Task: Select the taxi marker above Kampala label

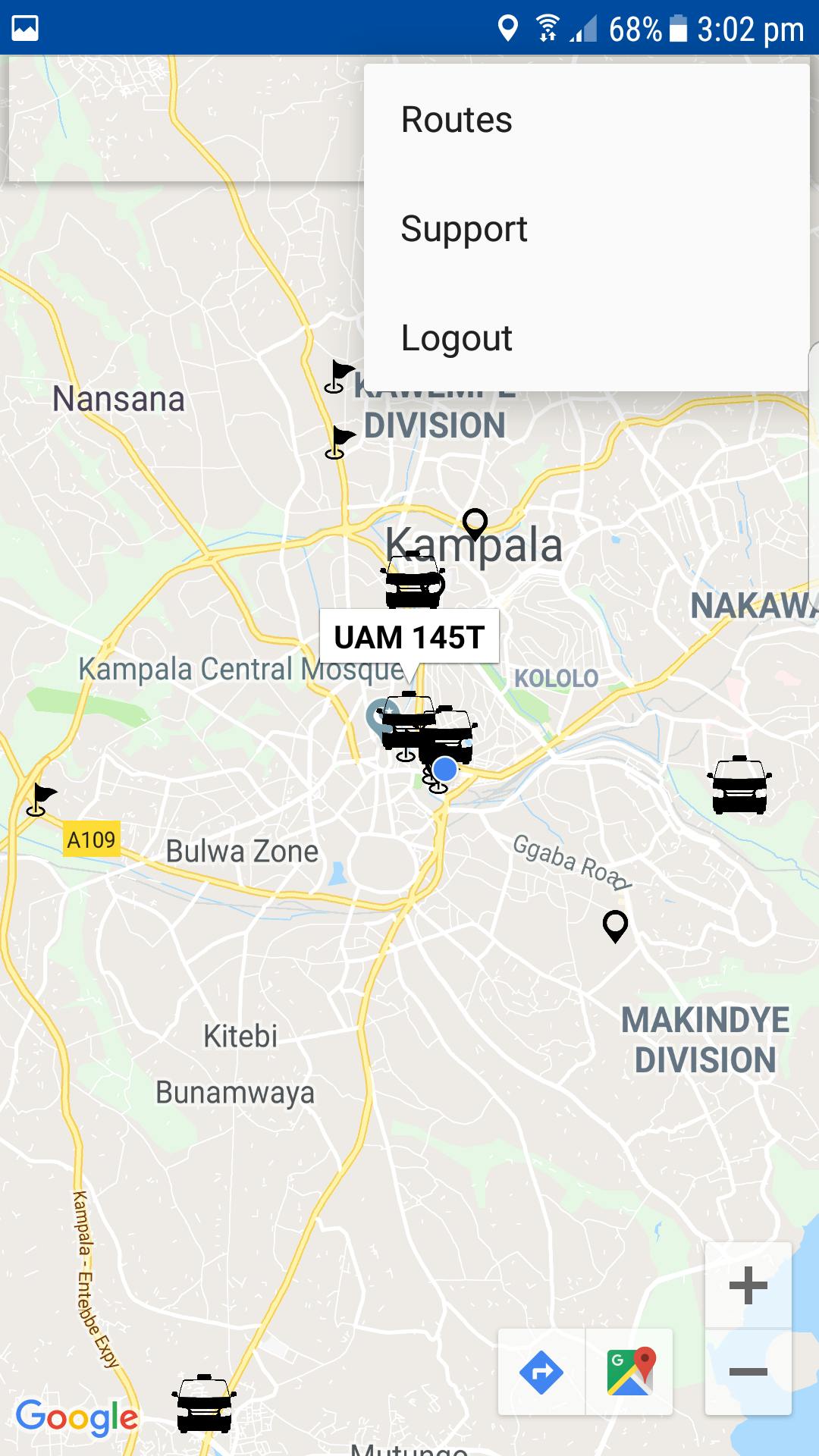Action: [x=413, y=582]
